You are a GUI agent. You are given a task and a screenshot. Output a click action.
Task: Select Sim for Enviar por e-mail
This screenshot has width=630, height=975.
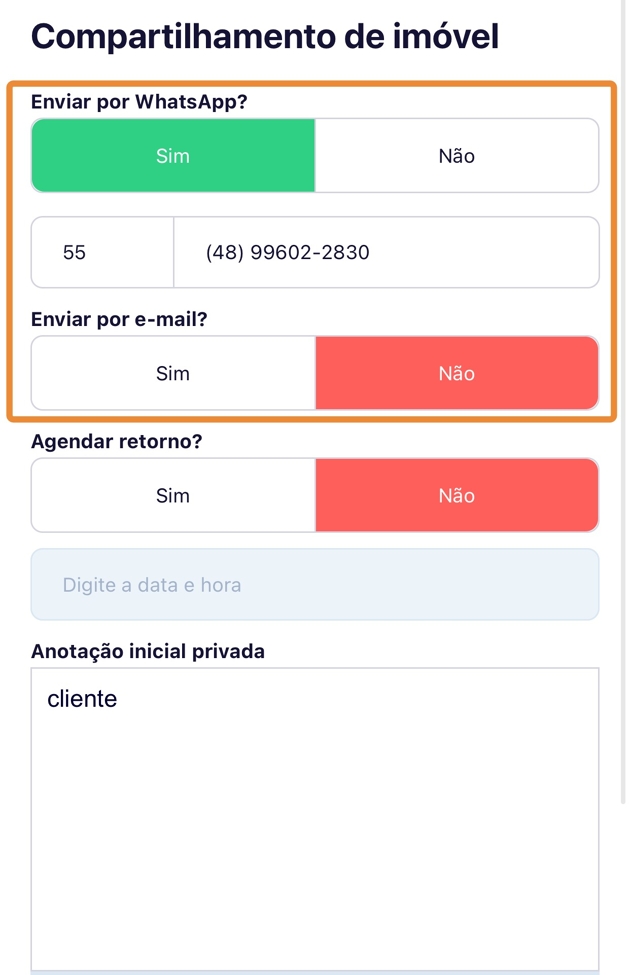click(173, 374)
